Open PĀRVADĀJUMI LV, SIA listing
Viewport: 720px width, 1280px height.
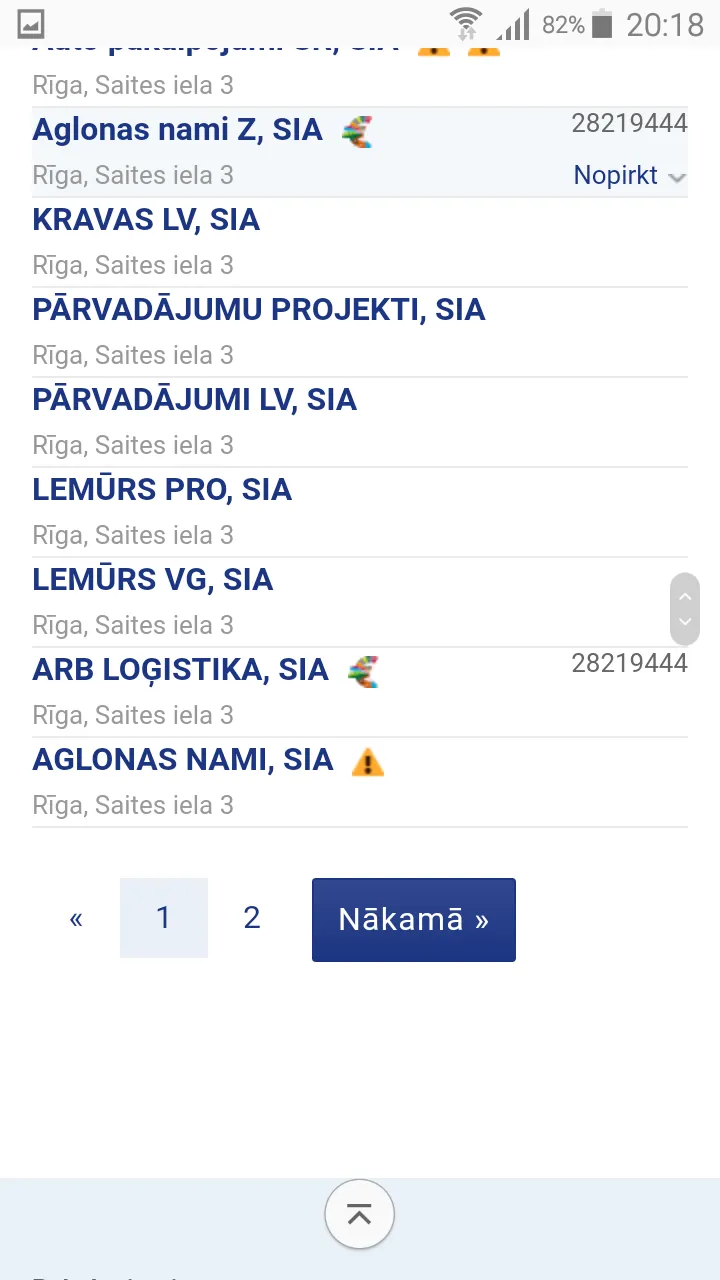click(195, 400)
